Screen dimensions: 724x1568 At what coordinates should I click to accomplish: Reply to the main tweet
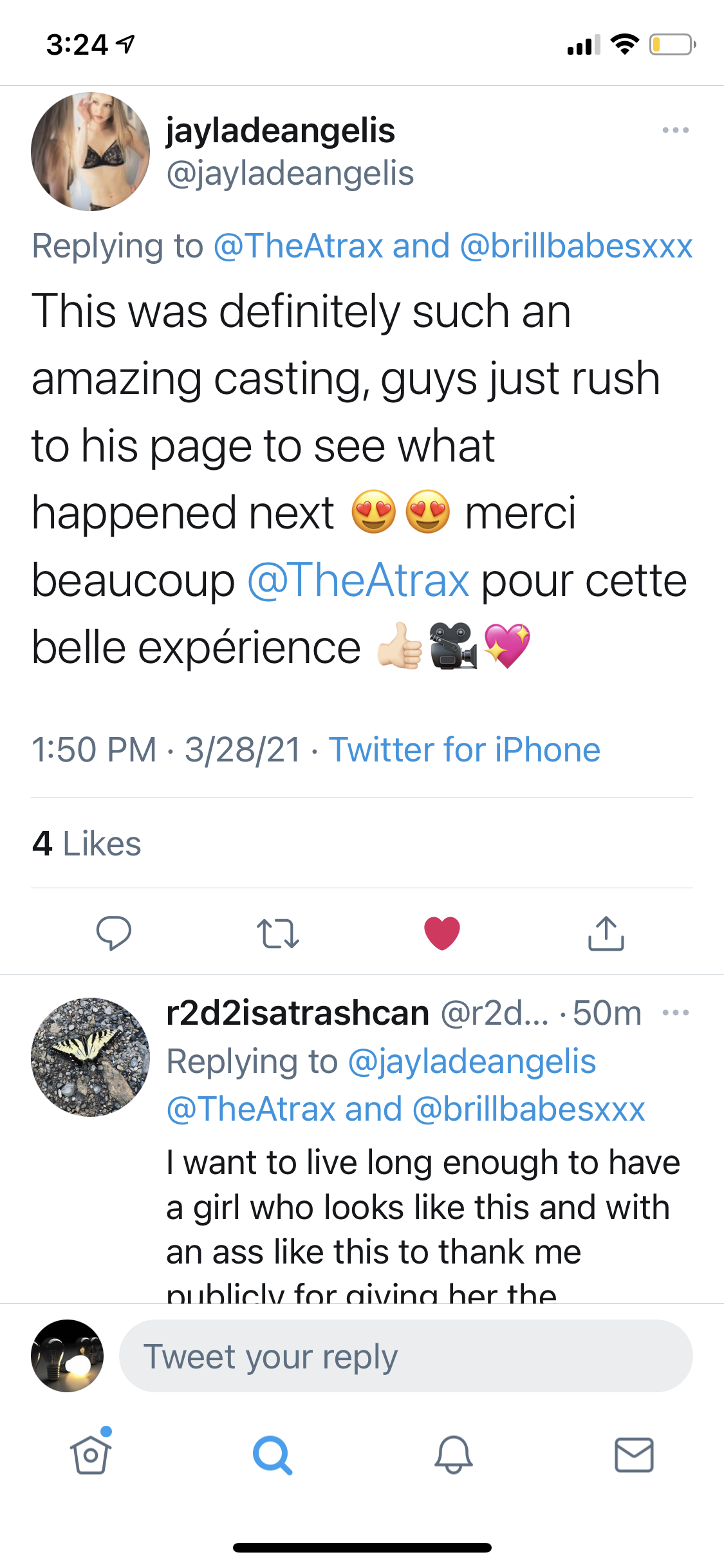[114, 933]
